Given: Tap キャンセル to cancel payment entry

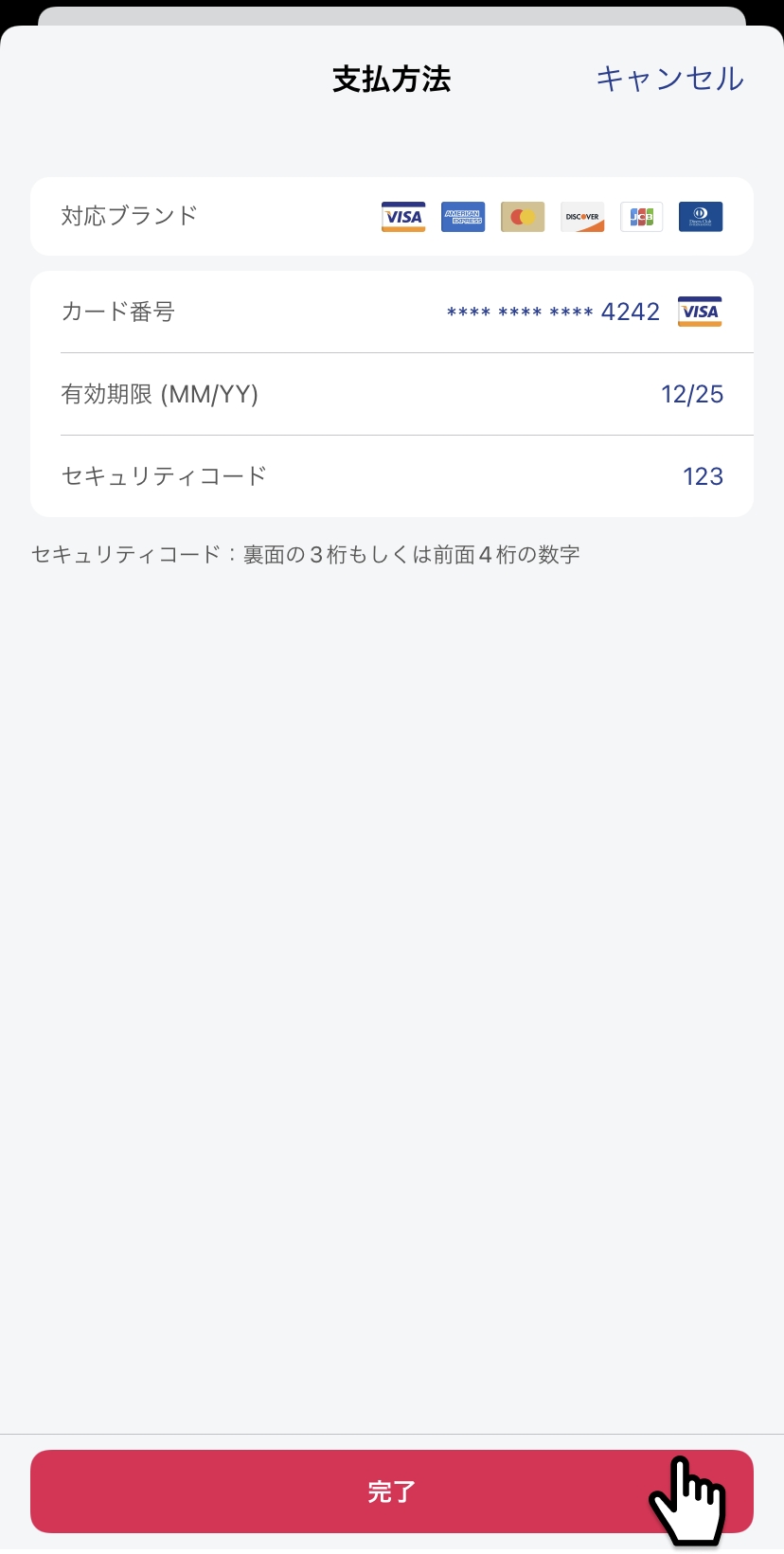Looking at the screenshot, I should point(669,79).
